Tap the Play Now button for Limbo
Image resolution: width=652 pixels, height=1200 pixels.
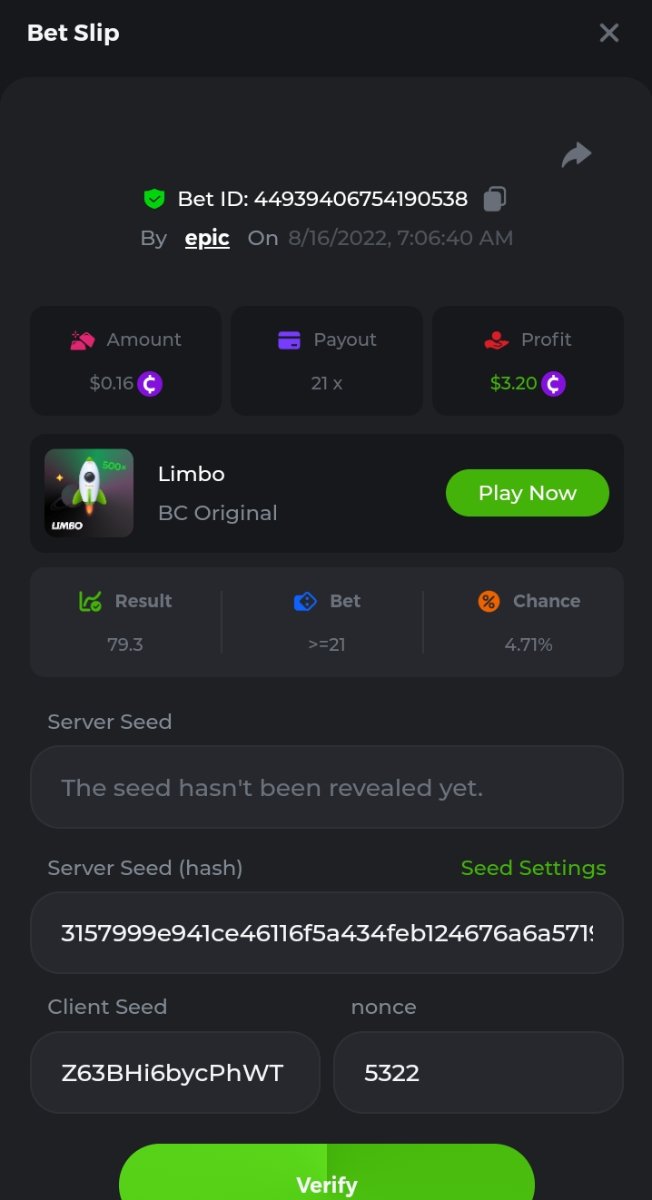tap(527, 493)
